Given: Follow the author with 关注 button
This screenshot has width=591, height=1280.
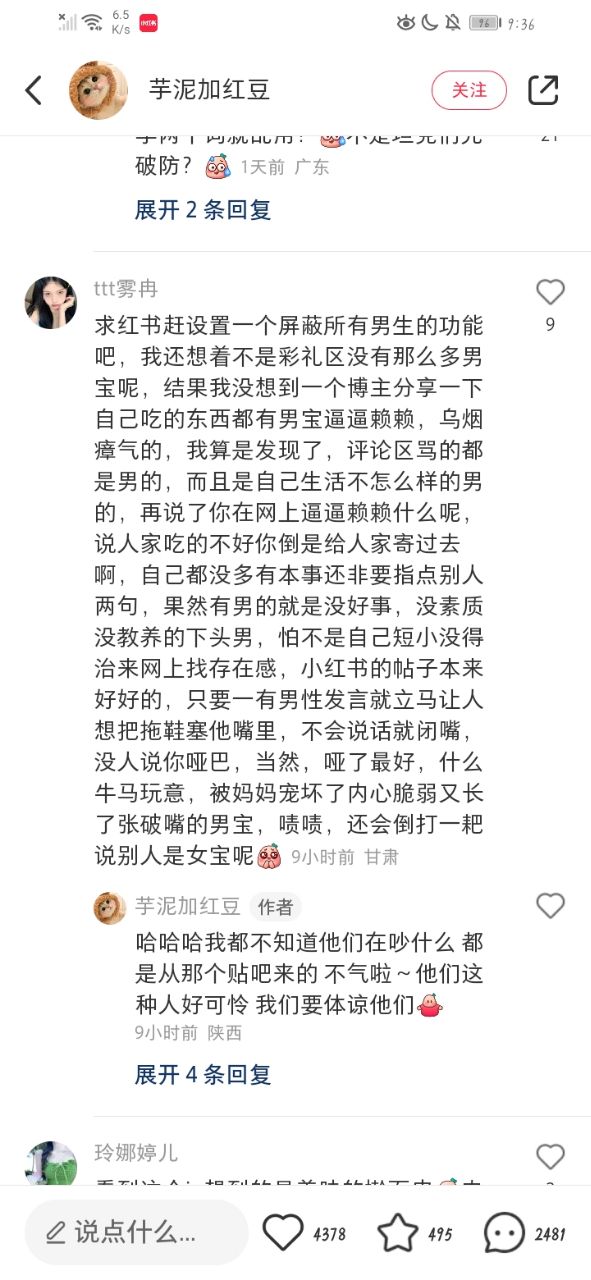Looking at the screenshot, I should [x=469, y=90].
